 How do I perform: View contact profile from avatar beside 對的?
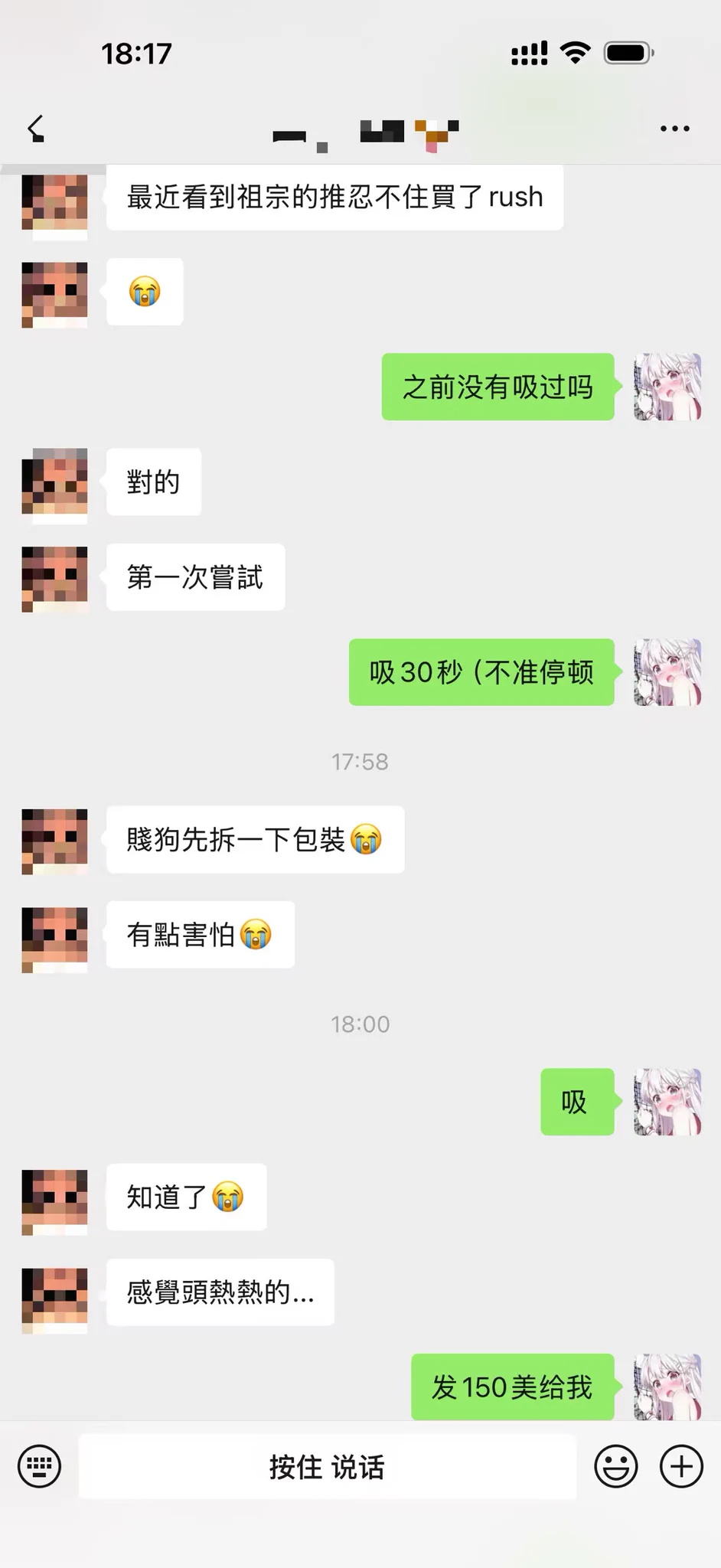54,482
